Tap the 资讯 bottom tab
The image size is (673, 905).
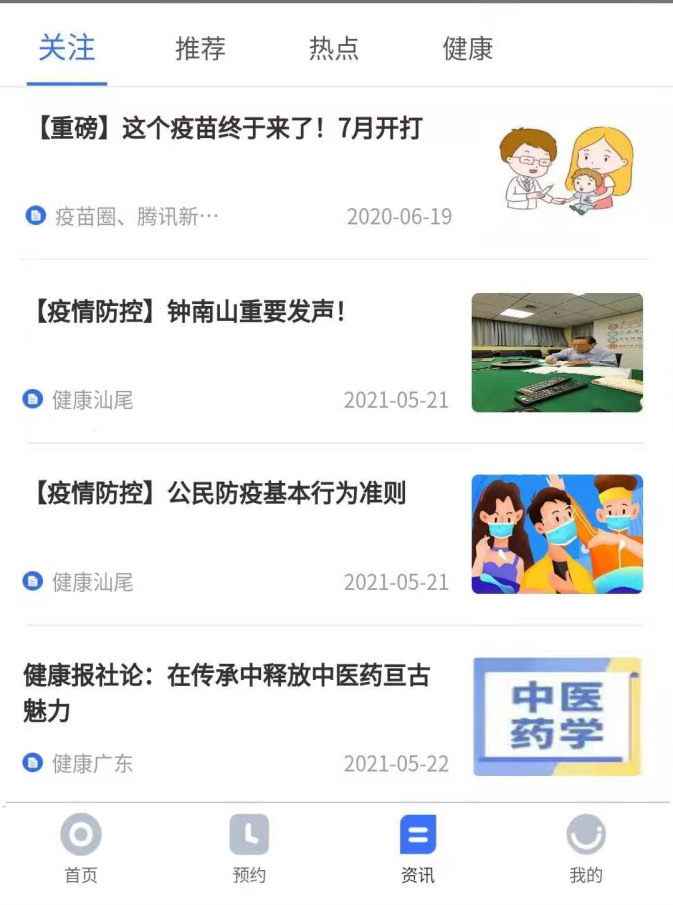(x=418, y=849)
